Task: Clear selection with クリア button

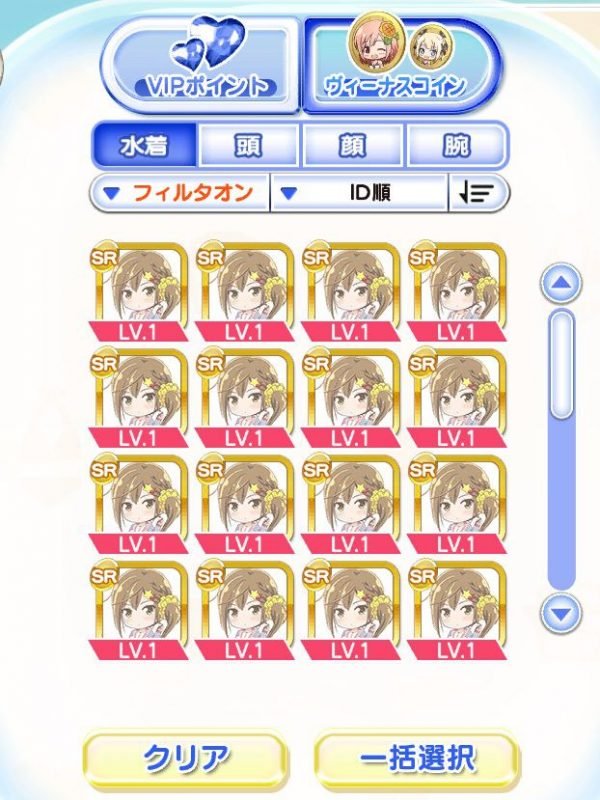Action: click(184, 759)
